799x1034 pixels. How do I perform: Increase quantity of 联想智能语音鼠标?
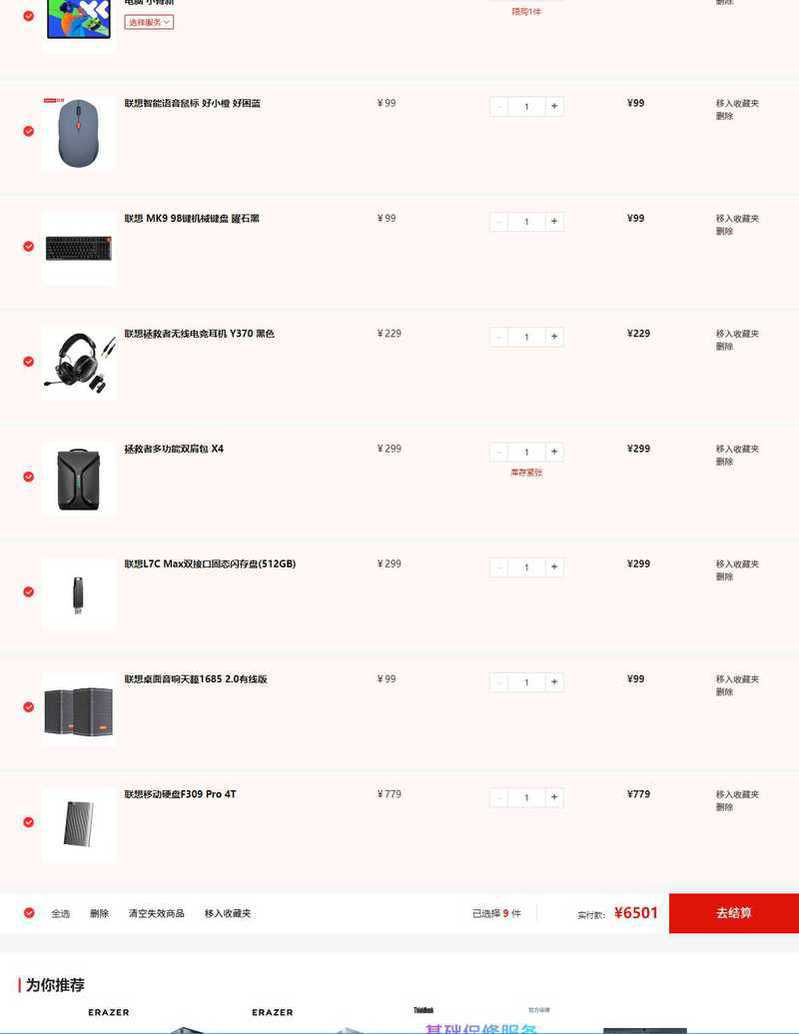[x=554, y=106]
